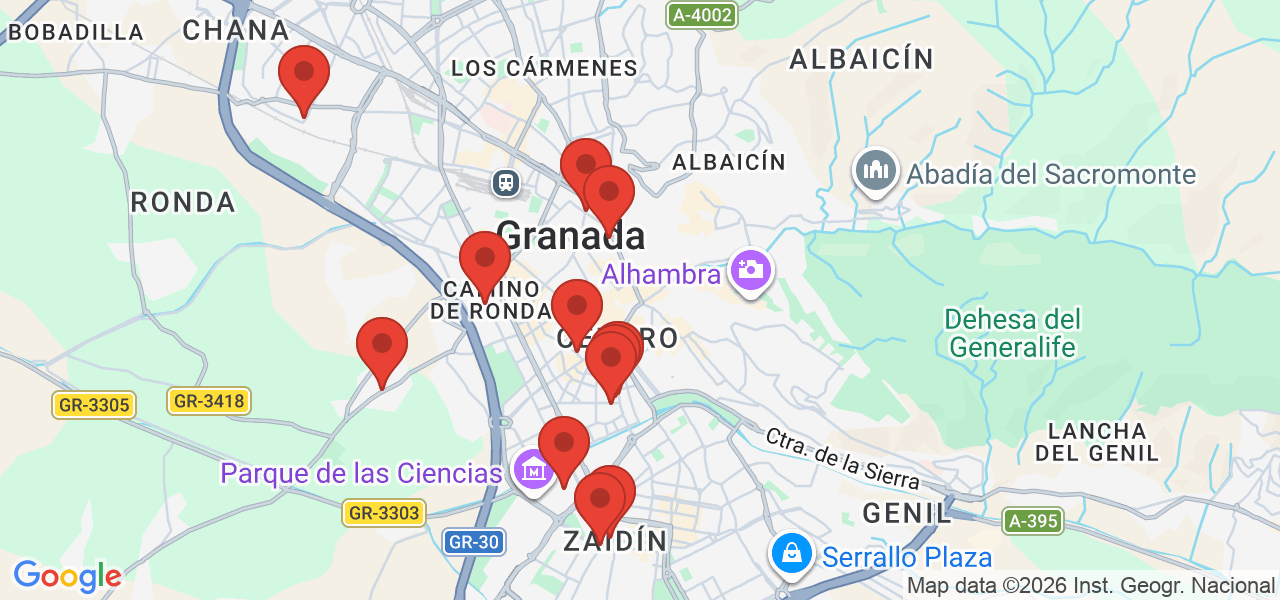The image size is (1280, 600).
Task: Open the Parque de las Ciencias museum icon
Action: (x=533, y=470)
